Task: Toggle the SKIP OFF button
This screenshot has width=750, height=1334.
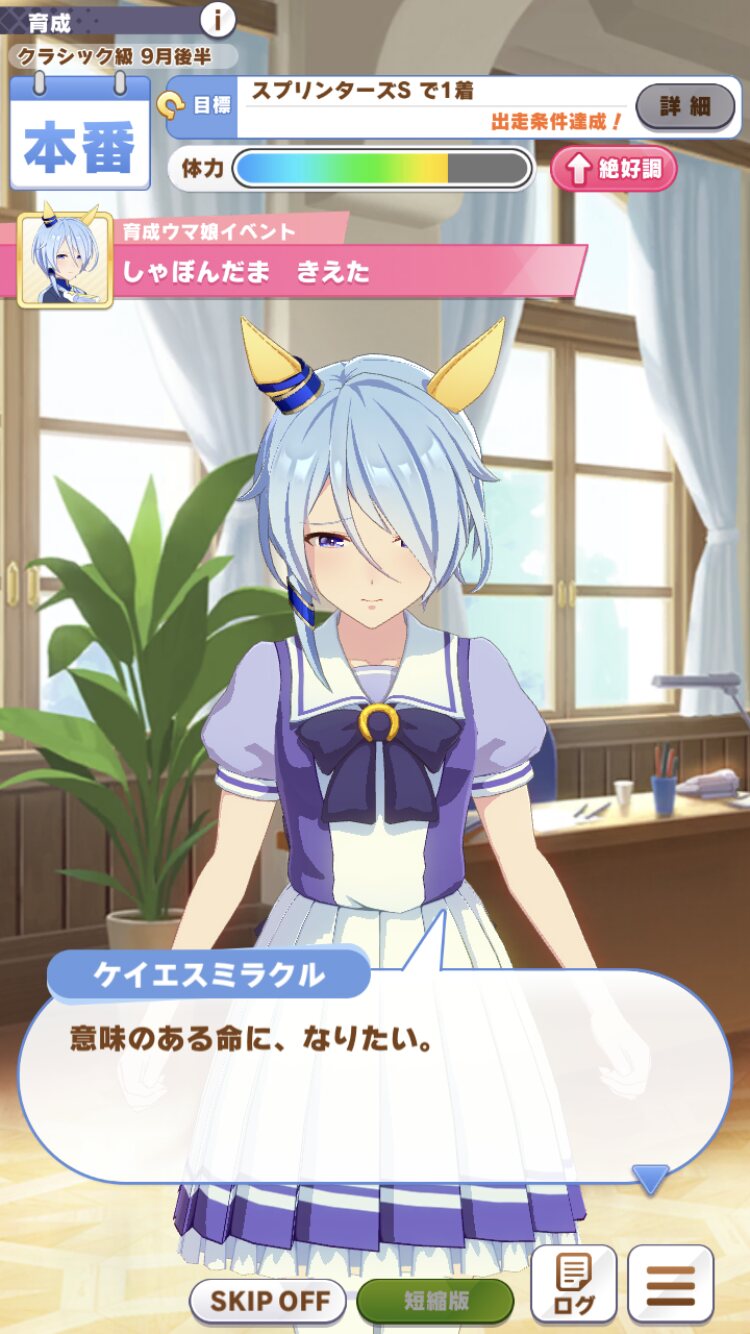Action: pos(268,1301)
